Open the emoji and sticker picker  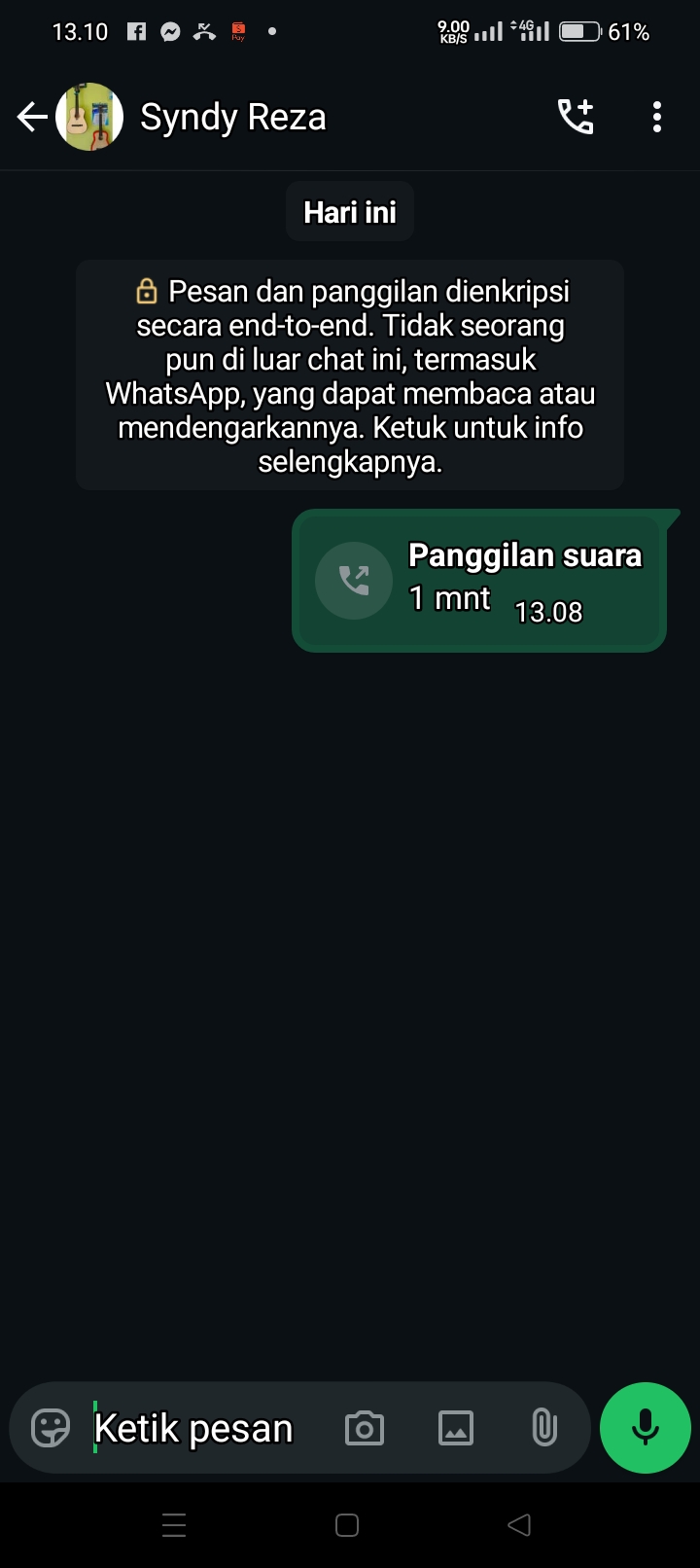51,1428
